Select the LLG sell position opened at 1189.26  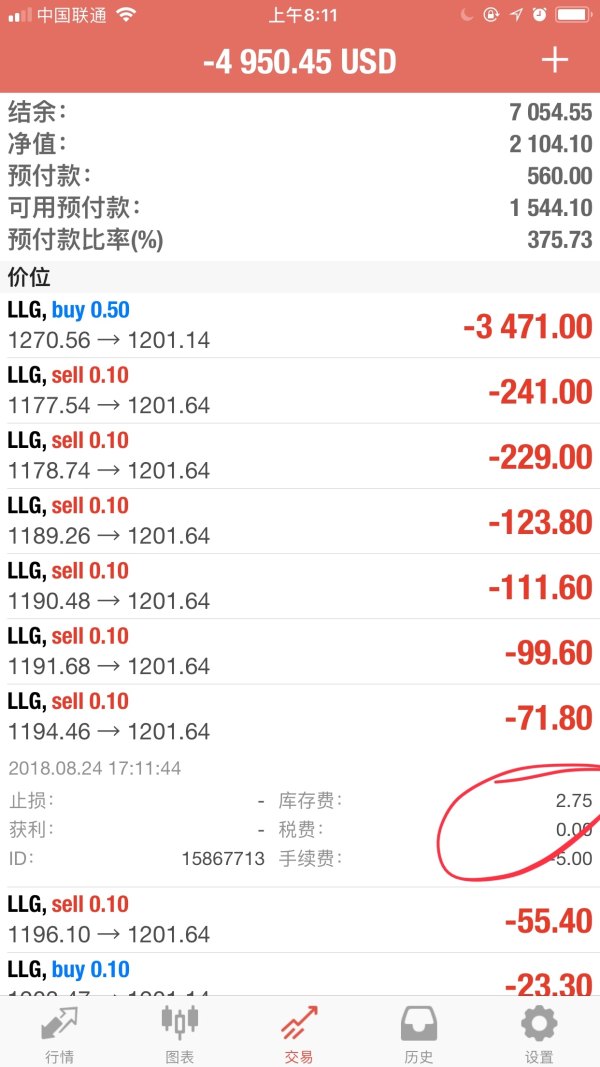[300, 520]
